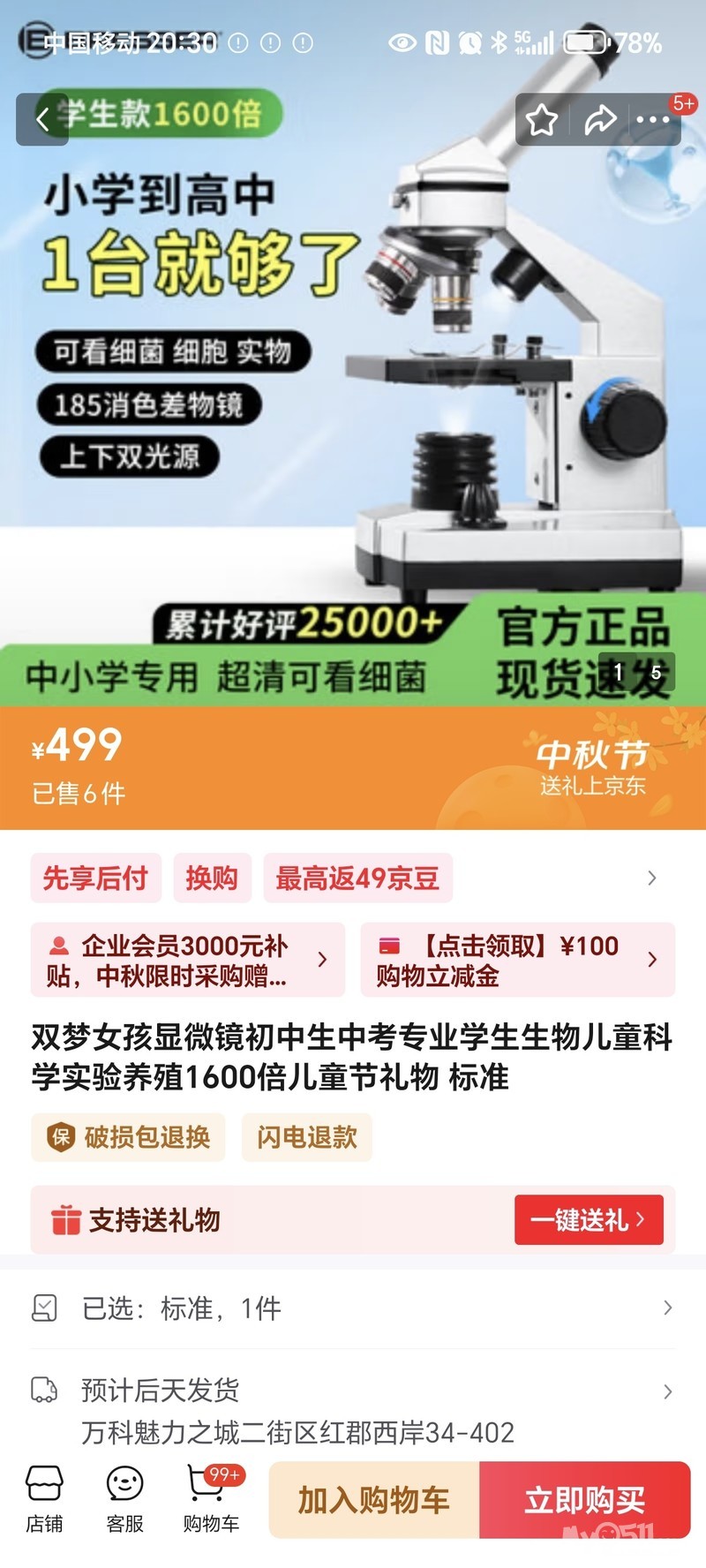Tap 加入购物车 to add item

click(x=374, y=1499)
